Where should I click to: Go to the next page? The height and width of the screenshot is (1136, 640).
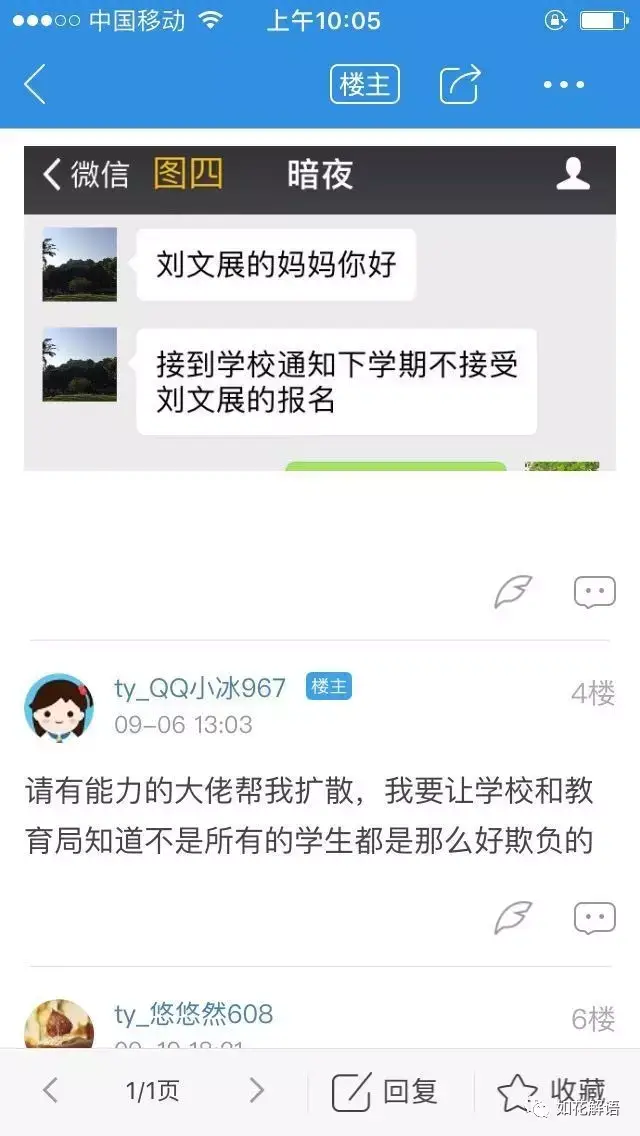point(257,1090)
